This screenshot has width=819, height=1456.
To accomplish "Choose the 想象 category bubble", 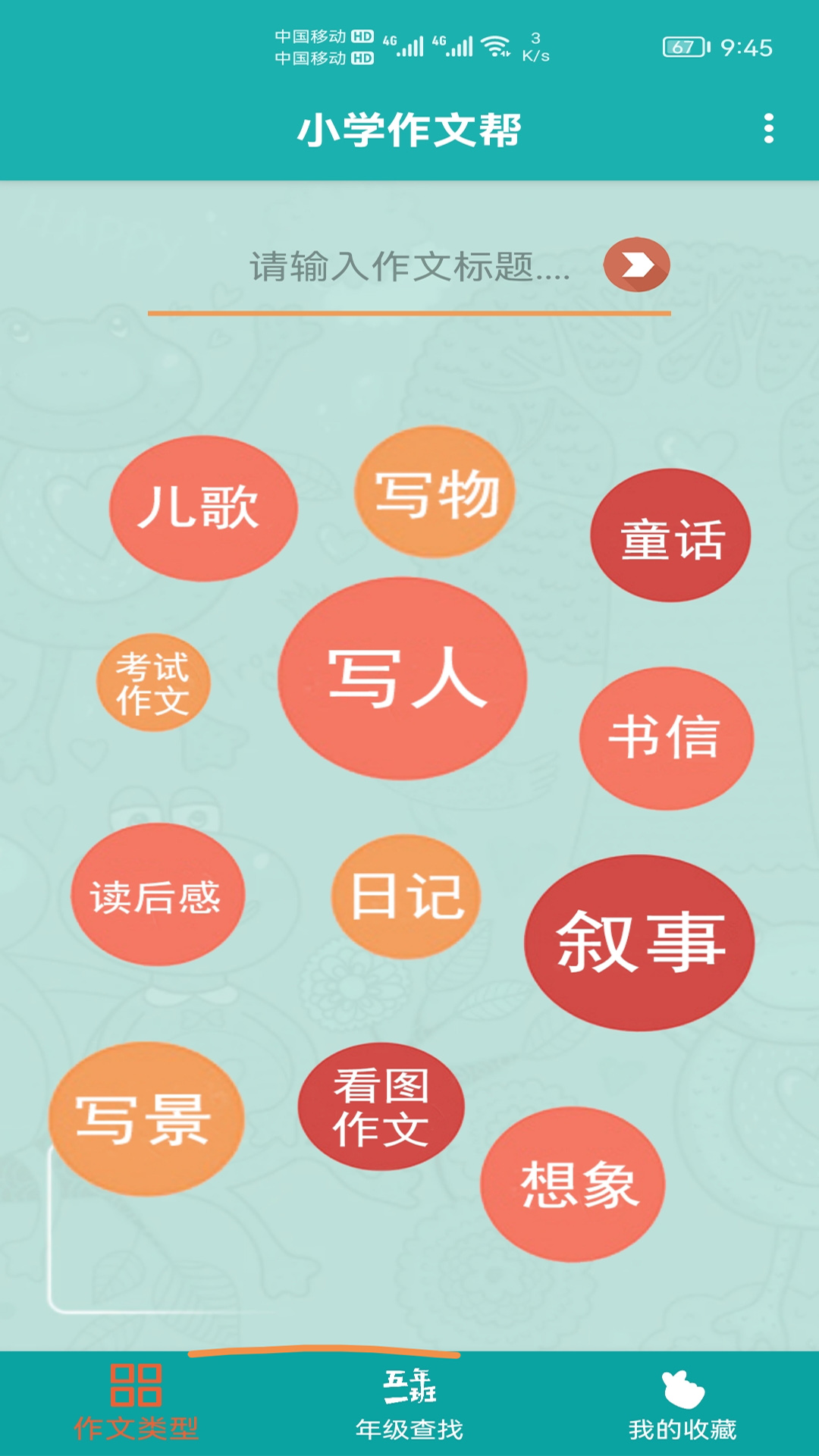I will [x=573, y=1185].
